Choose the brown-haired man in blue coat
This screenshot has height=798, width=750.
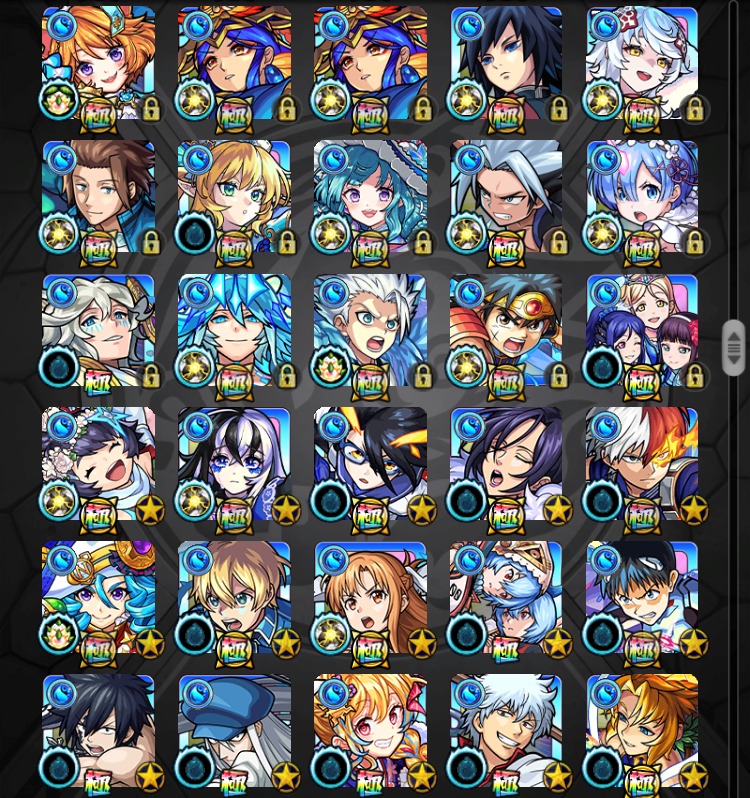(x=98, y=196)
